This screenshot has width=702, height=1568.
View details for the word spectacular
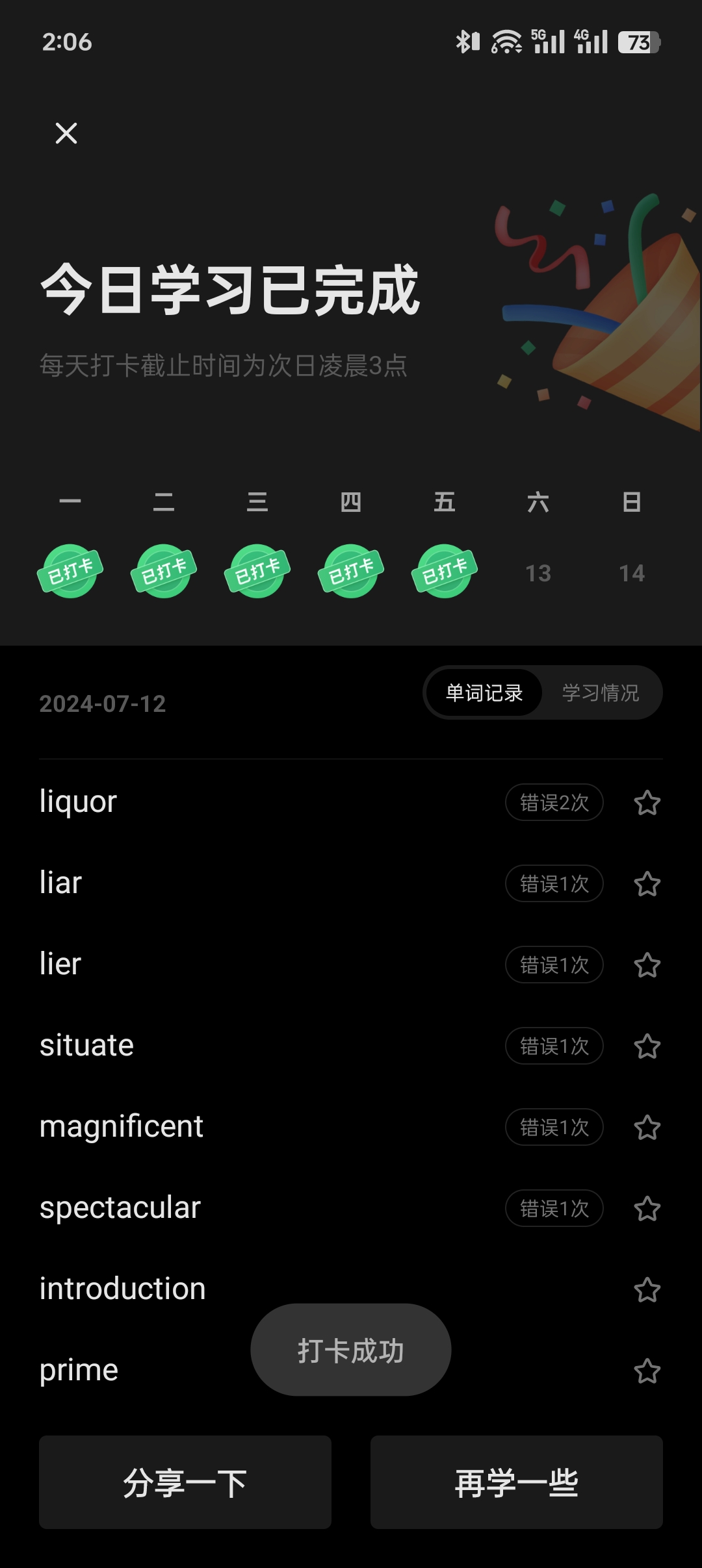pyautogui.click(x=120, y=1208)
